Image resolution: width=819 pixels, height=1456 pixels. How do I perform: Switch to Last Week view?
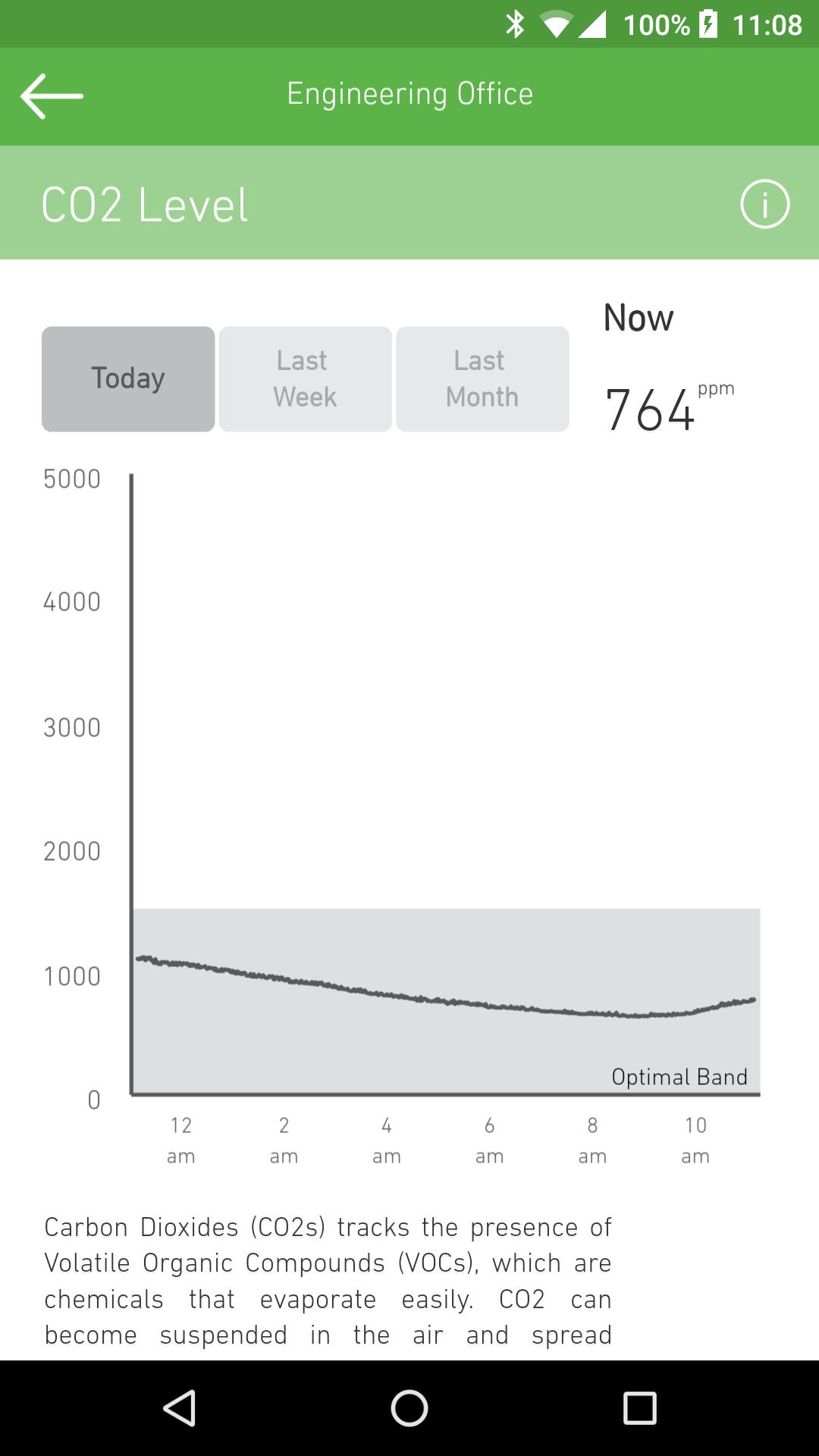click(x=305, y=379)
